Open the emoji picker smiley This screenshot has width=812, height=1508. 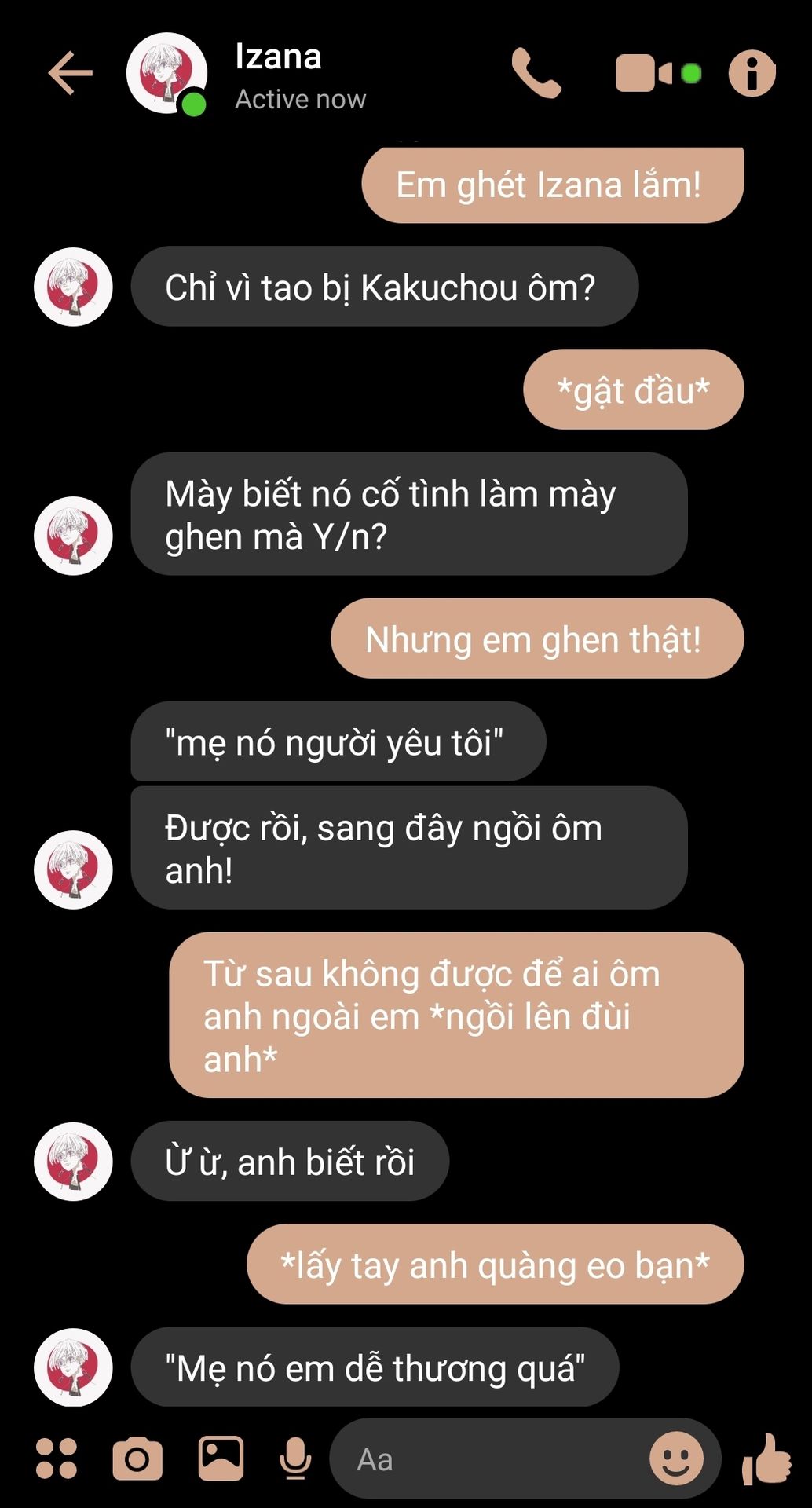(x=676, y=1459)
